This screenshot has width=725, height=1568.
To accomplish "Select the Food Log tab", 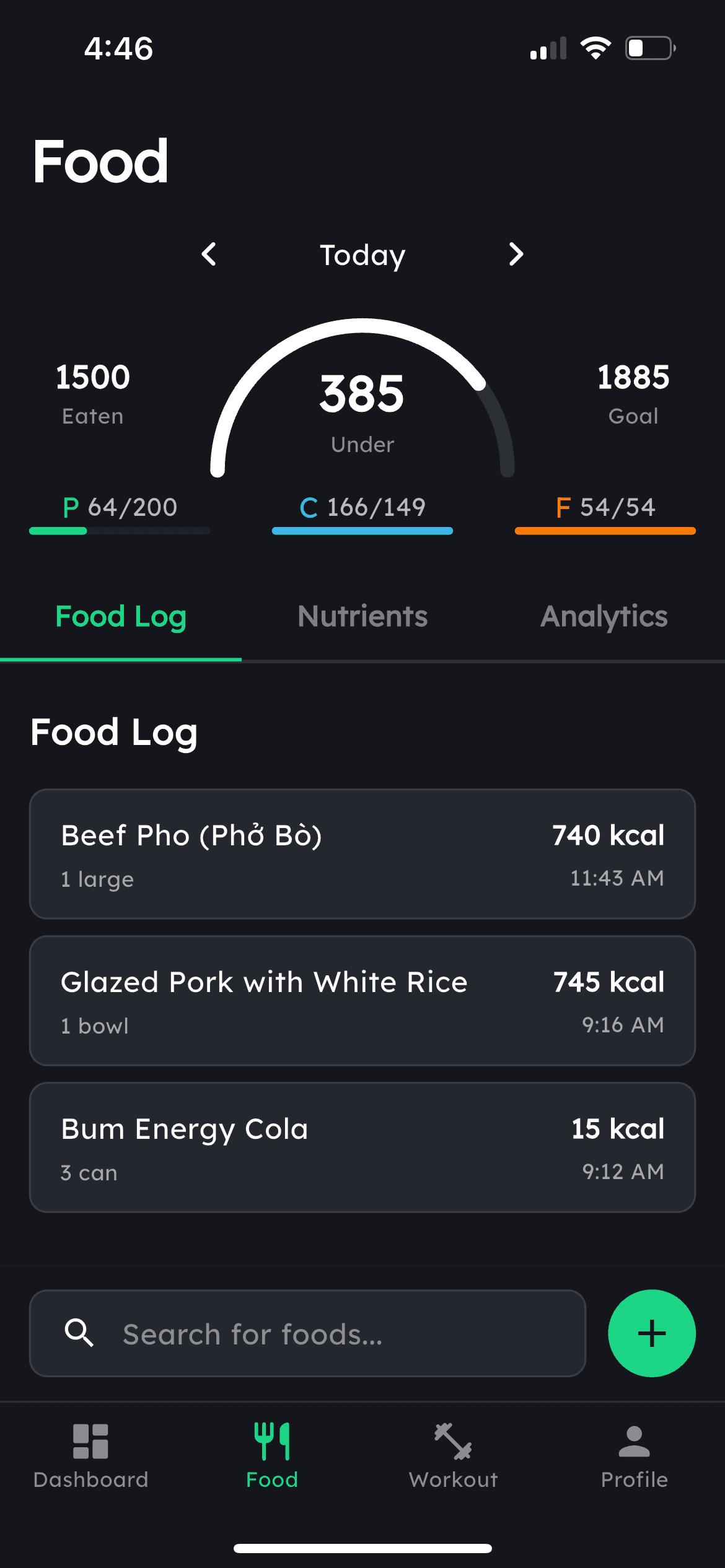I will [120, 616].
